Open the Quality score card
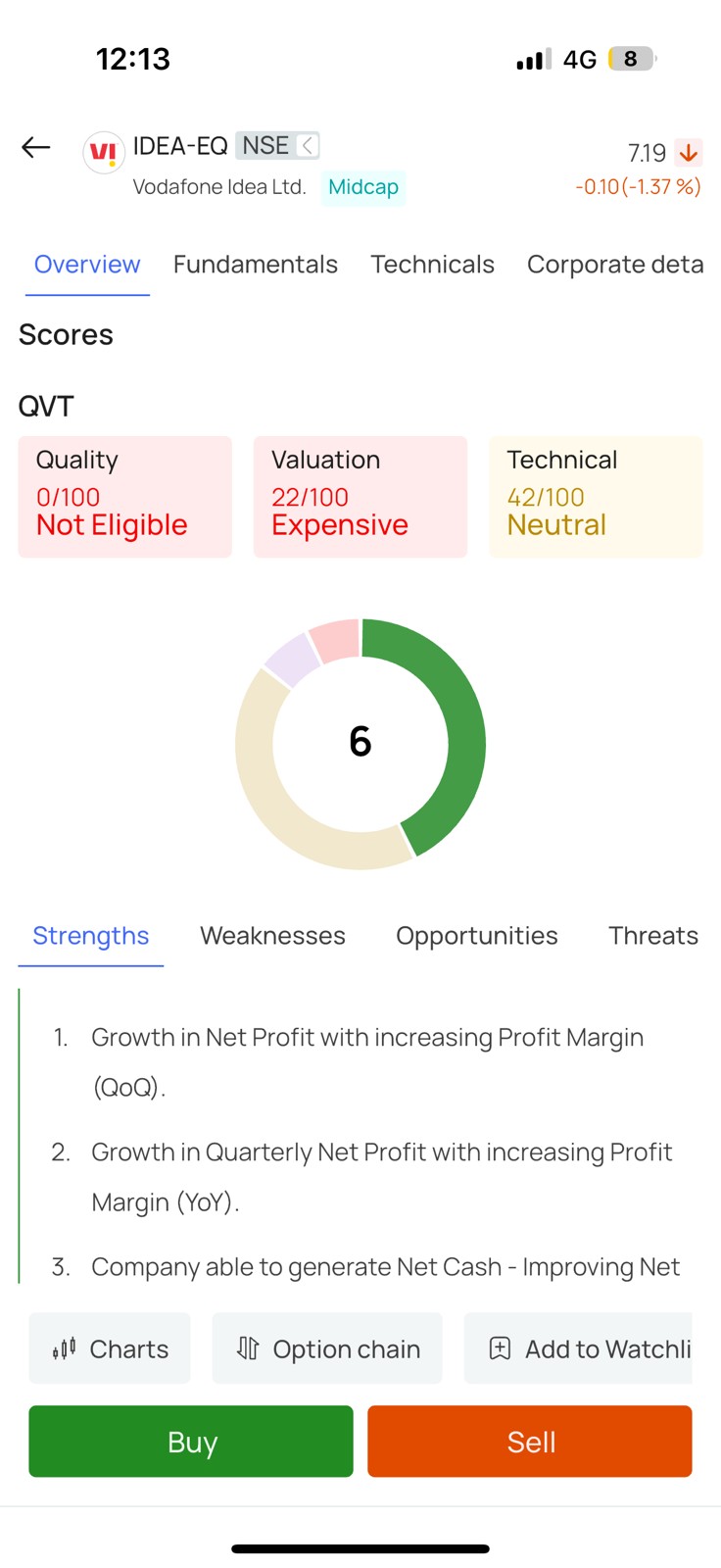The height and width of the screenshot is (1568, 721). pyautogui.click(x=124, y=497)
